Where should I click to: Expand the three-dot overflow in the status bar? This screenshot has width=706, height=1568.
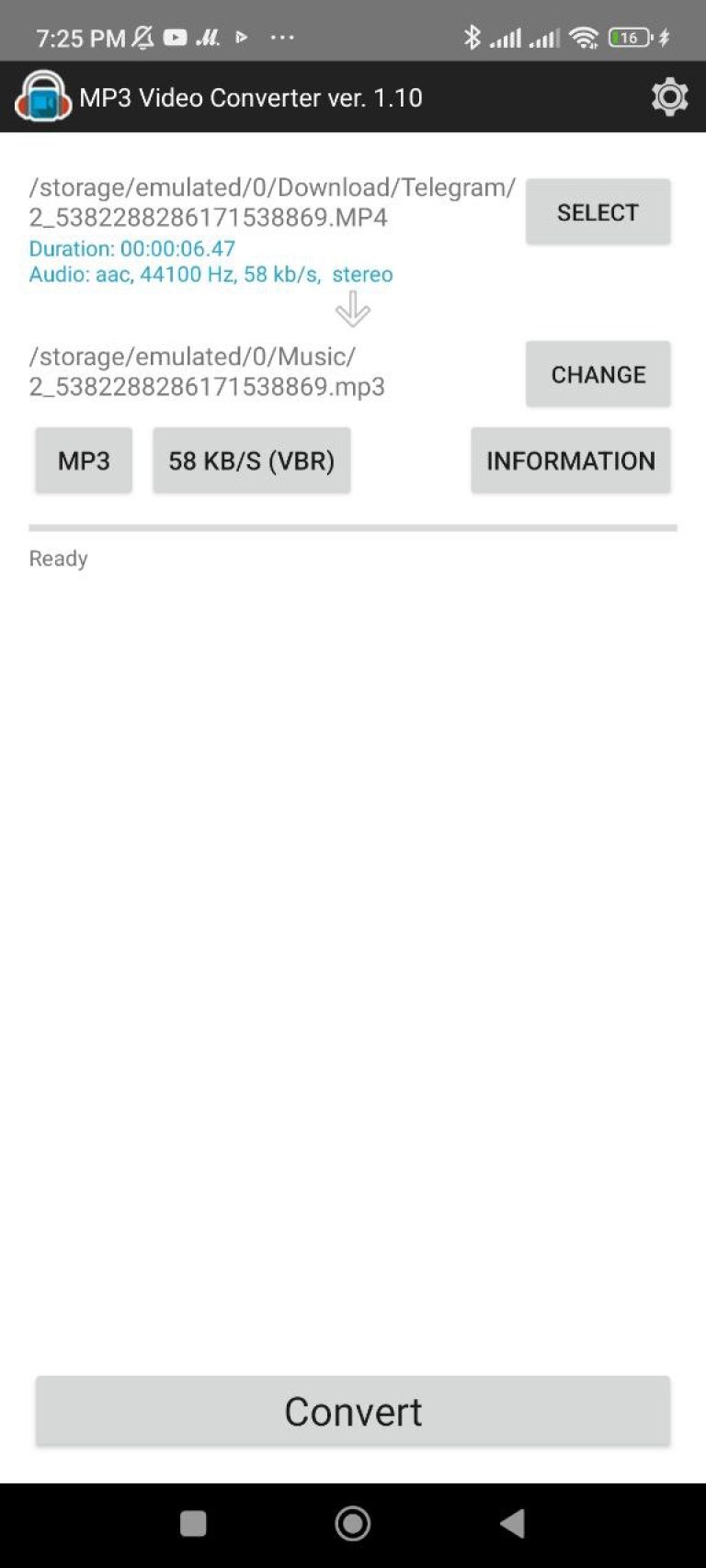pyautogui.click(x=282, y=37)
